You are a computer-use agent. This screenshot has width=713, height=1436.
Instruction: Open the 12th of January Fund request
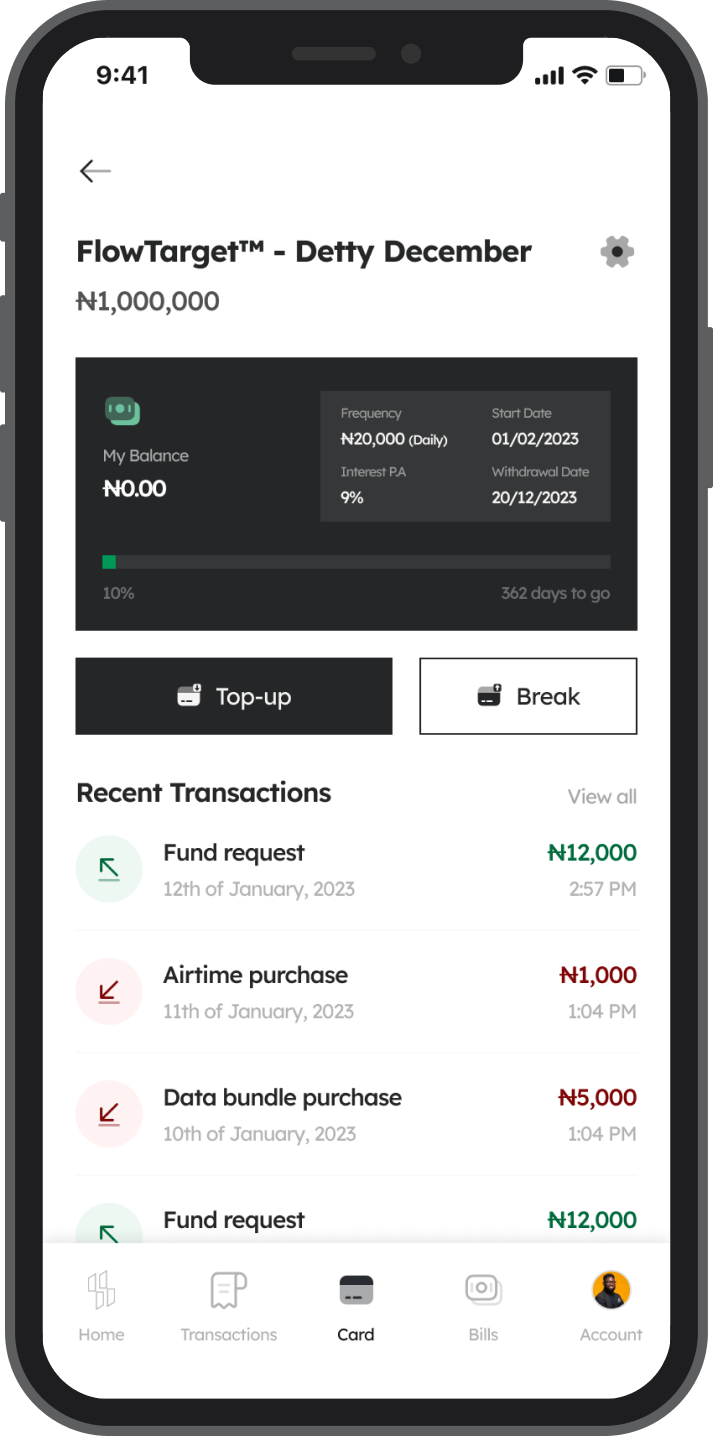[356, 870]
